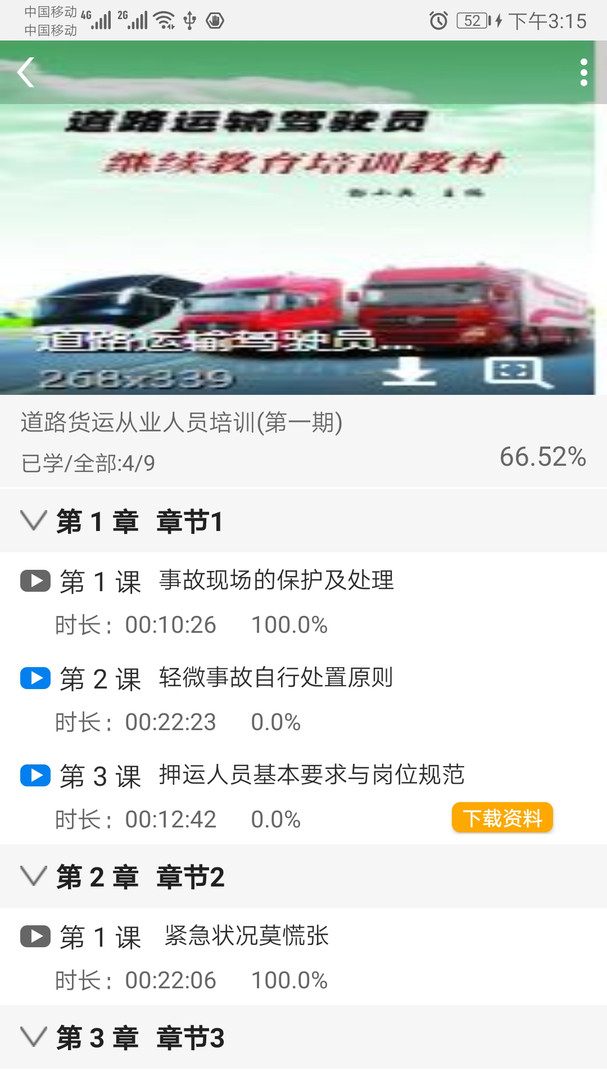
Task: Play lesson 轻微事故自行处置原则
Action: point(35,678)
